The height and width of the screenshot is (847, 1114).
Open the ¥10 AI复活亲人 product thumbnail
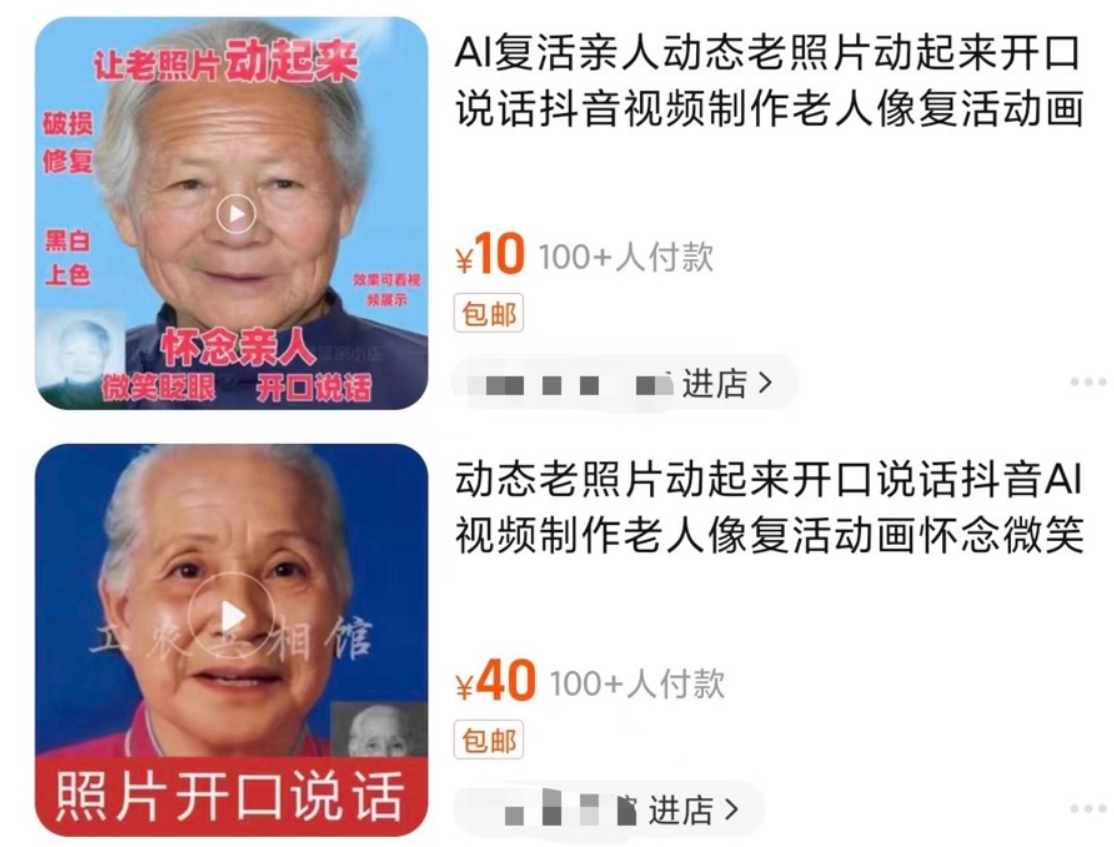point(231,212)
